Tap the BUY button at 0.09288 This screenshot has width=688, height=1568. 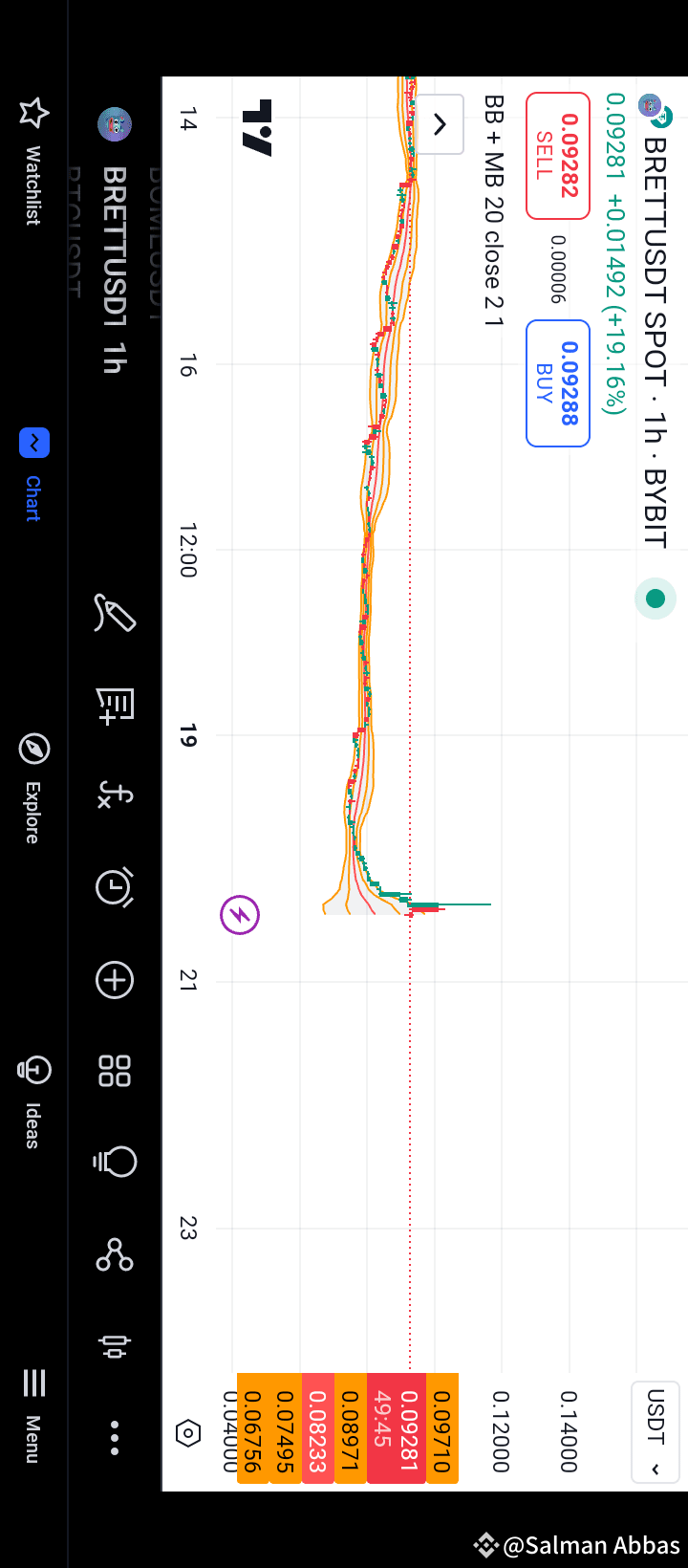tap(557, 382)
